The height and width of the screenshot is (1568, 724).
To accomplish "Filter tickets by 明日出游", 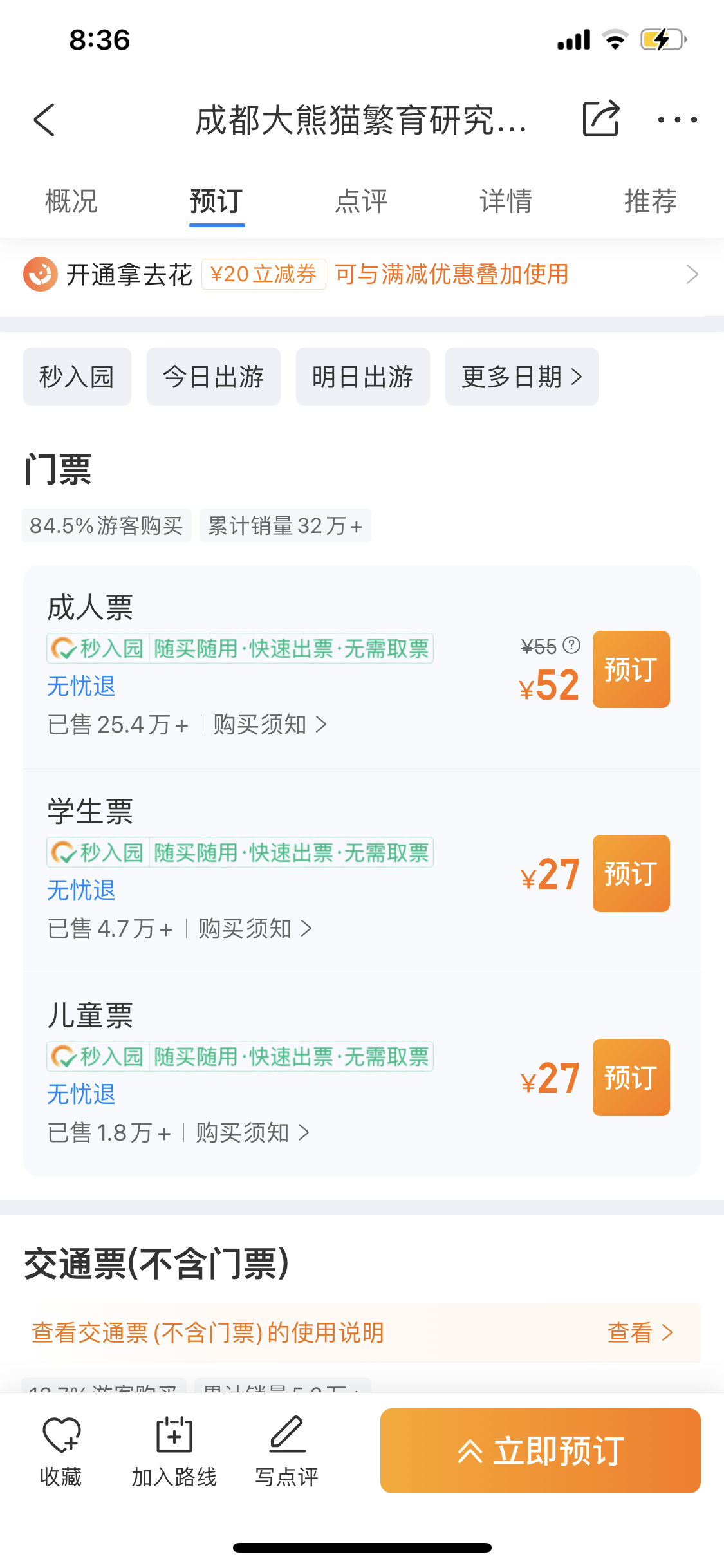I will pyautogui.click(x=363, y=377).
